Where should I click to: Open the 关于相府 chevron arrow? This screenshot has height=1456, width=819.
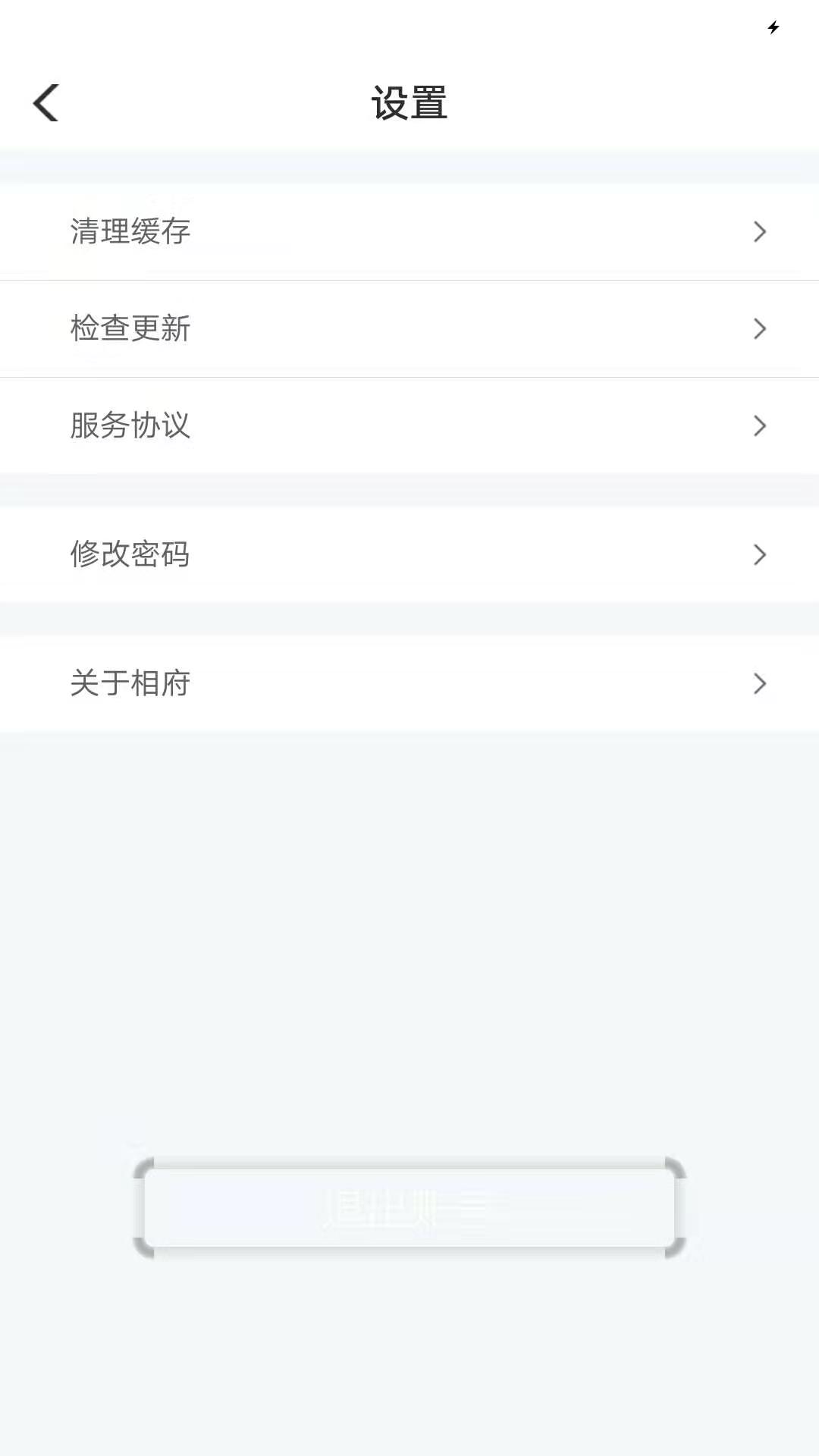(x=760, y=684)
